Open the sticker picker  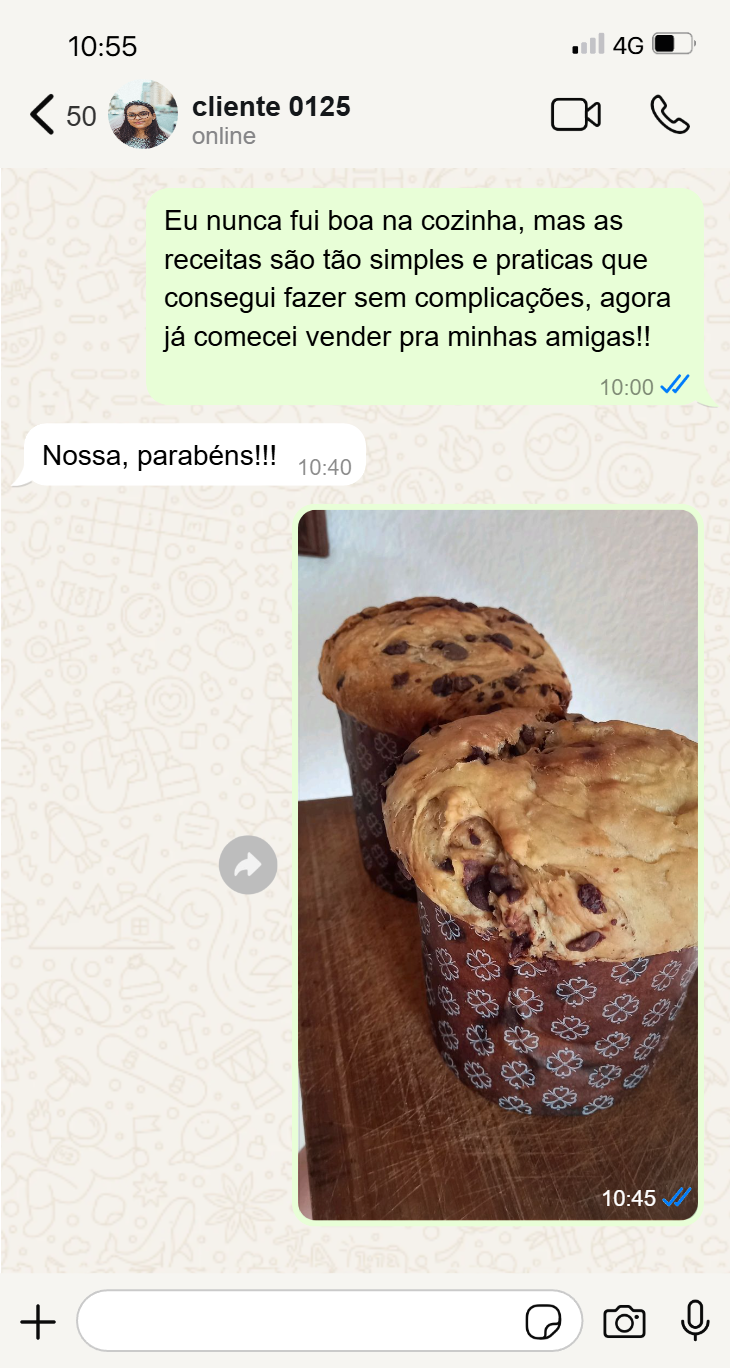tap(543, 1322)
